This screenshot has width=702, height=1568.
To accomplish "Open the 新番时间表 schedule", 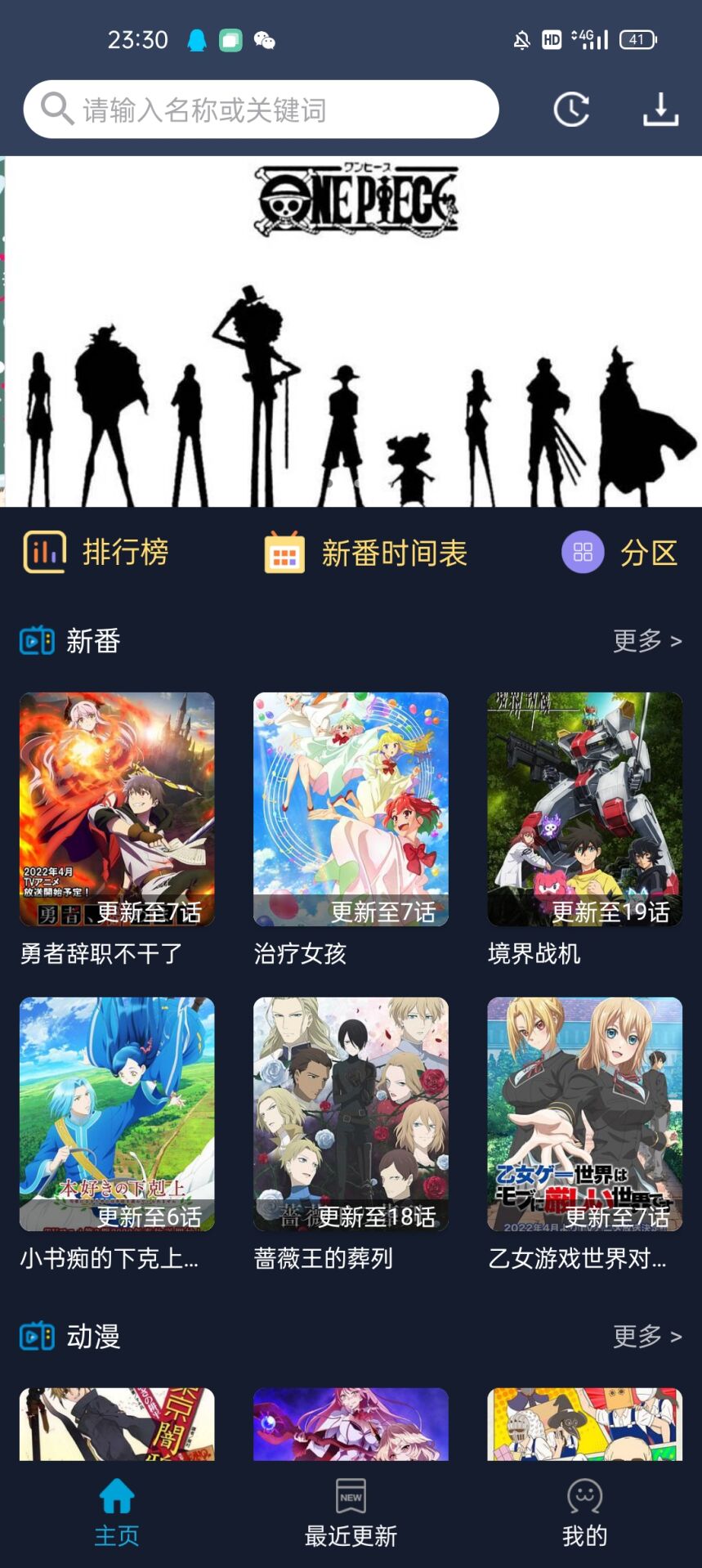I will click(x=366, y=553).
